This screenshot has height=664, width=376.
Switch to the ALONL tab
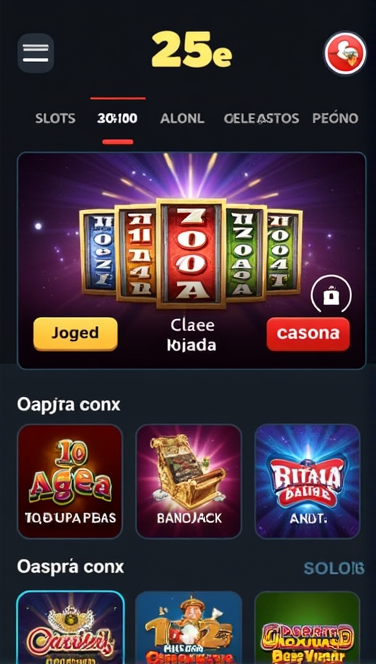(x=182, y=118)
